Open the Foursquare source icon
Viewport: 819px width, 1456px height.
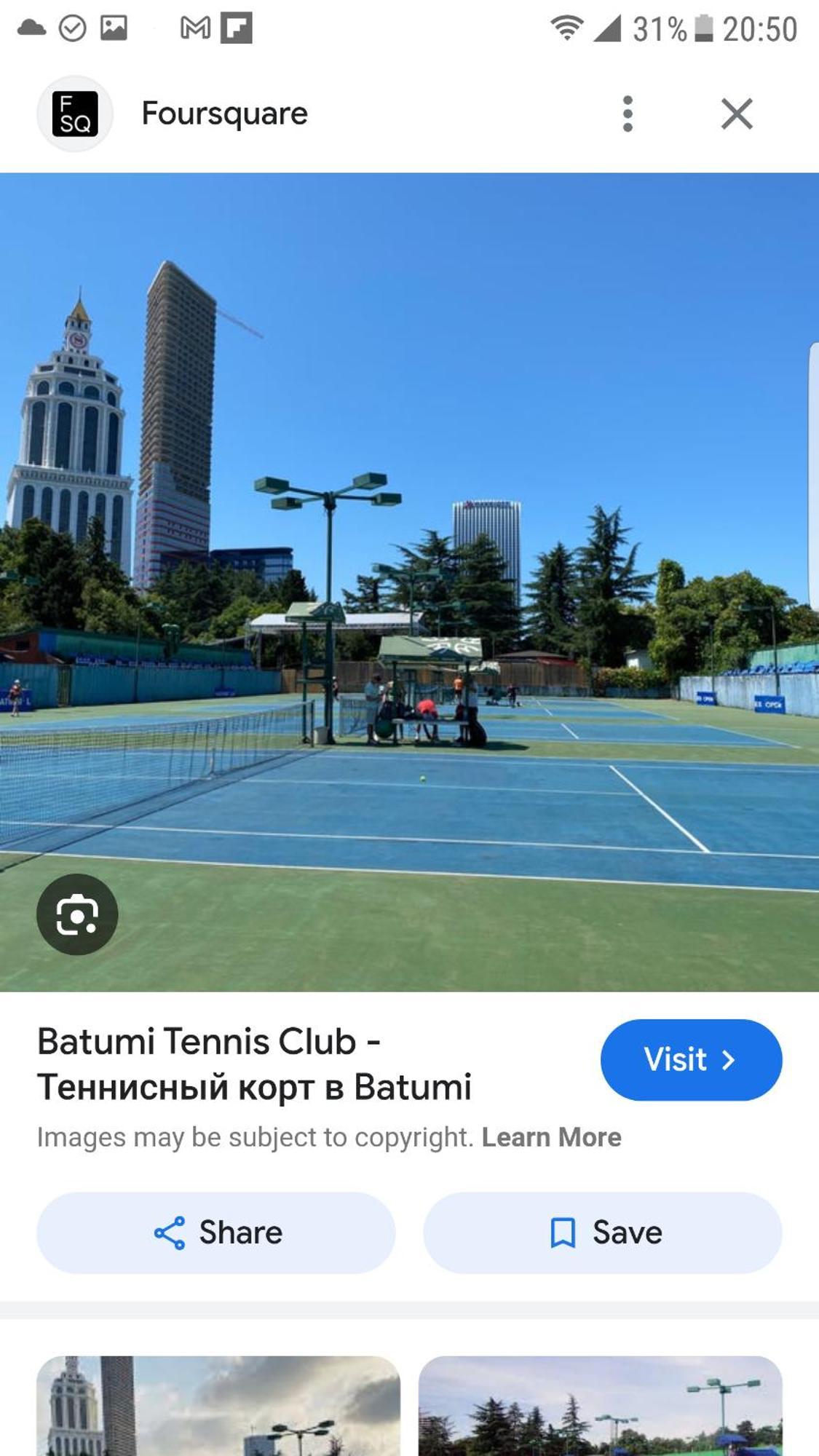(x=75, y=114)
